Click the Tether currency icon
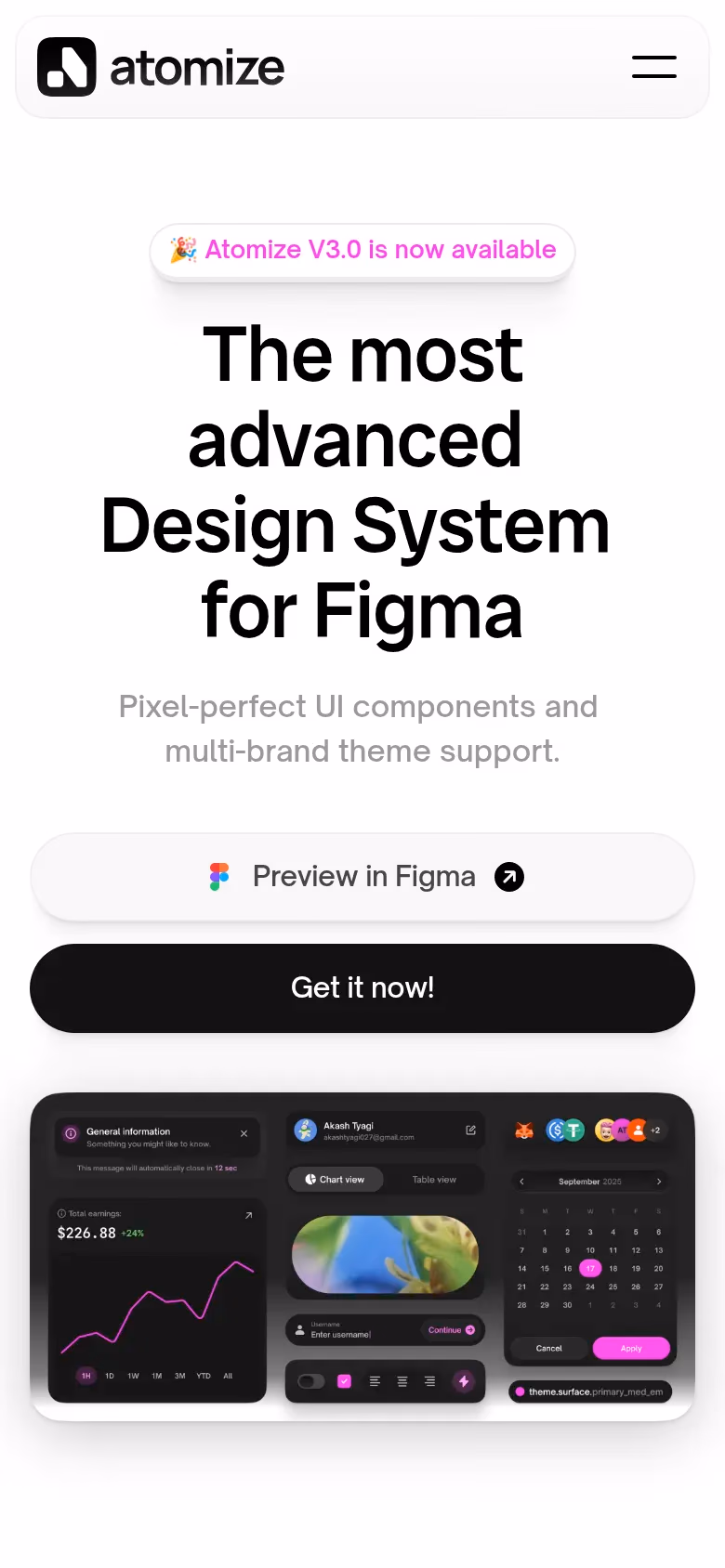Image resolution: width=725 pixels, height=1568 pixels. point(574,1130)
